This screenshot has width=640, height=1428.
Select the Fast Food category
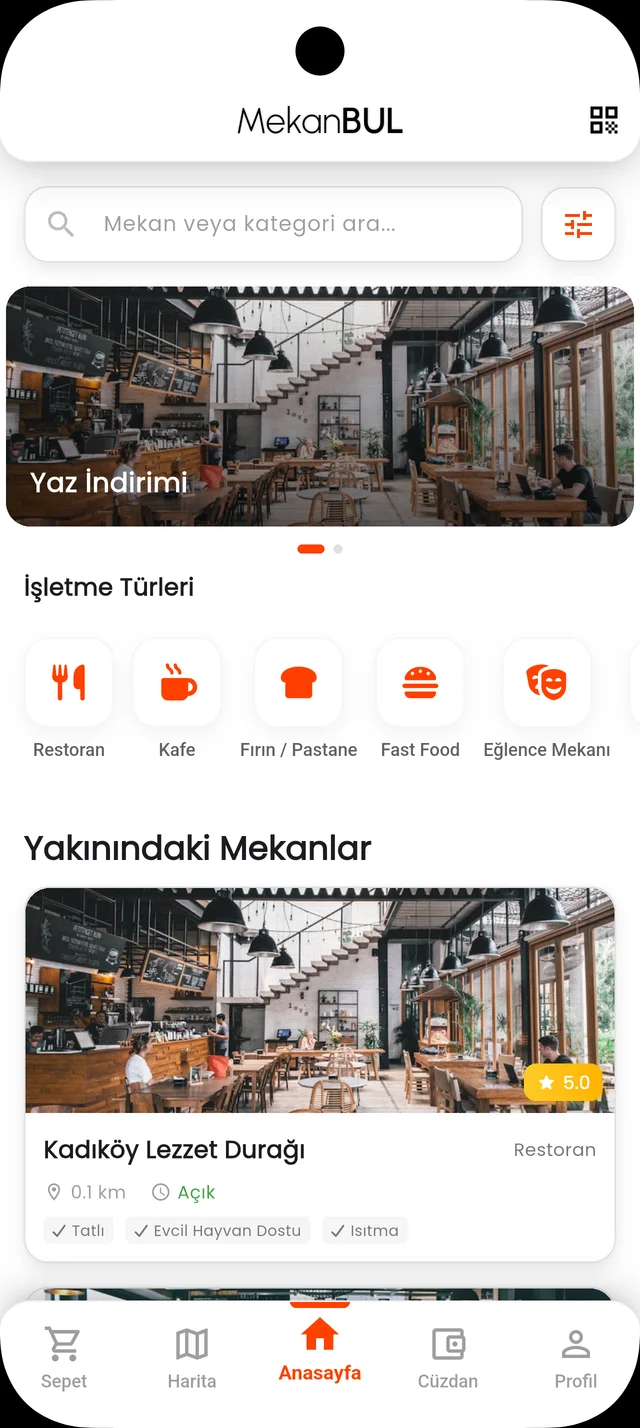(420, 683)
